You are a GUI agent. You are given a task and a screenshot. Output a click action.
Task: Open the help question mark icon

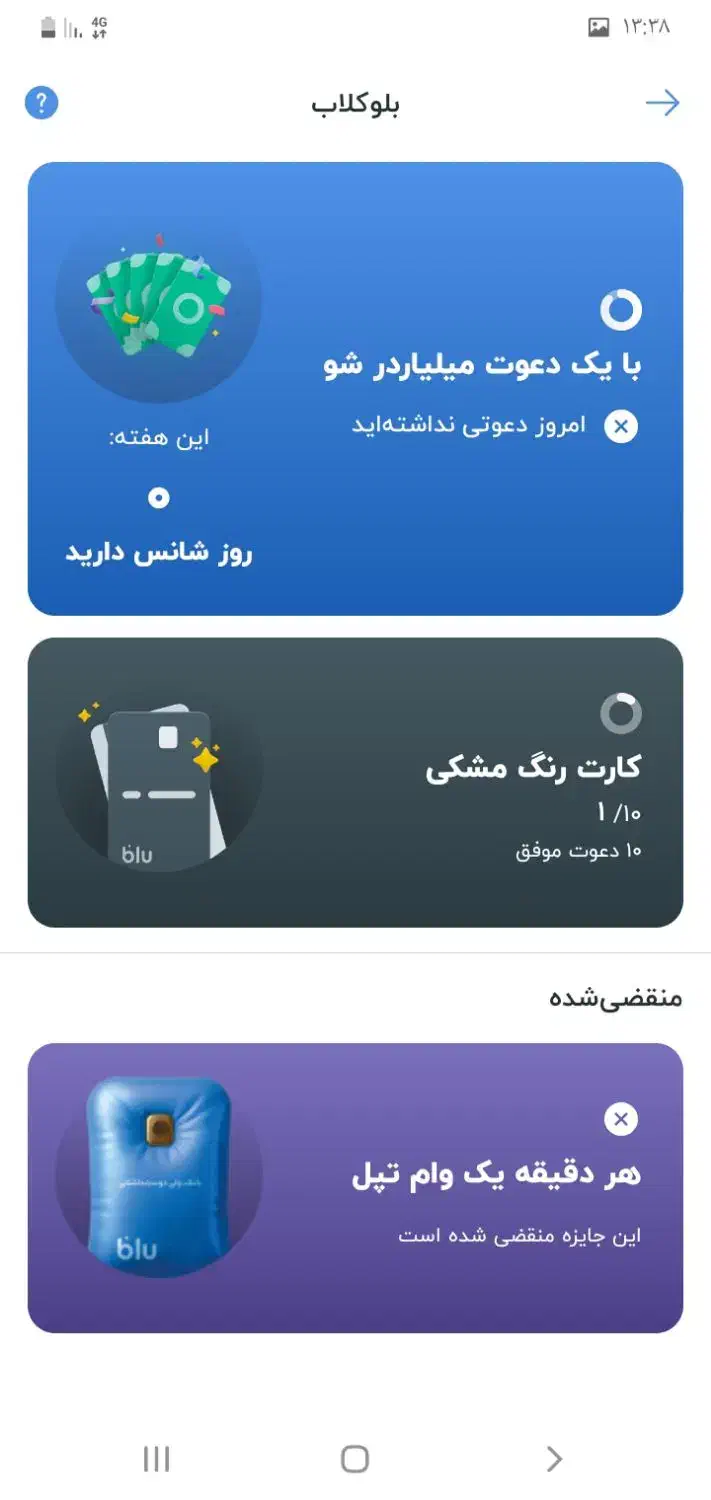(x=41, y=103)
